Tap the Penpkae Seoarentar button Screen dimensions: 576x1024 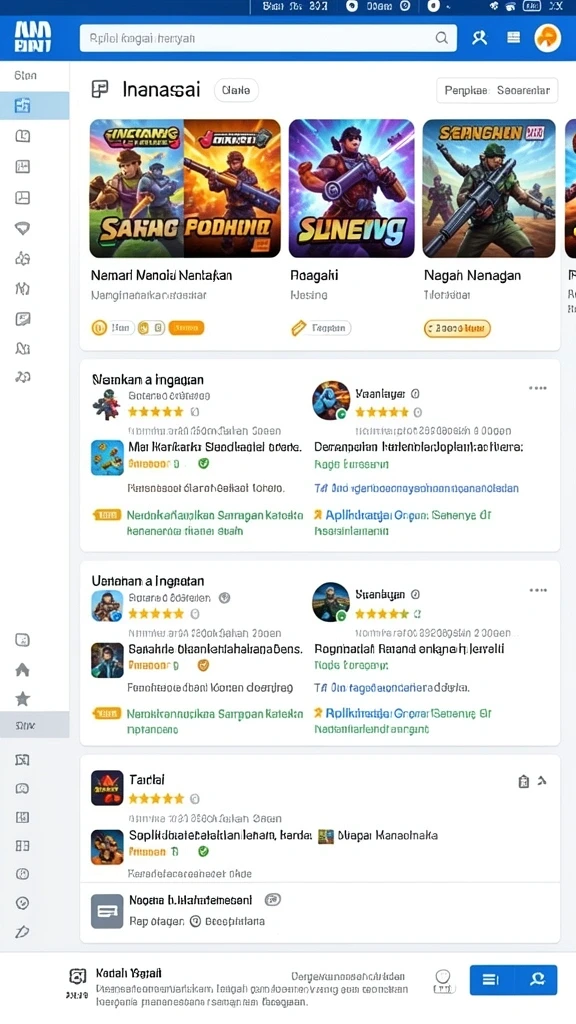[497, 90]
